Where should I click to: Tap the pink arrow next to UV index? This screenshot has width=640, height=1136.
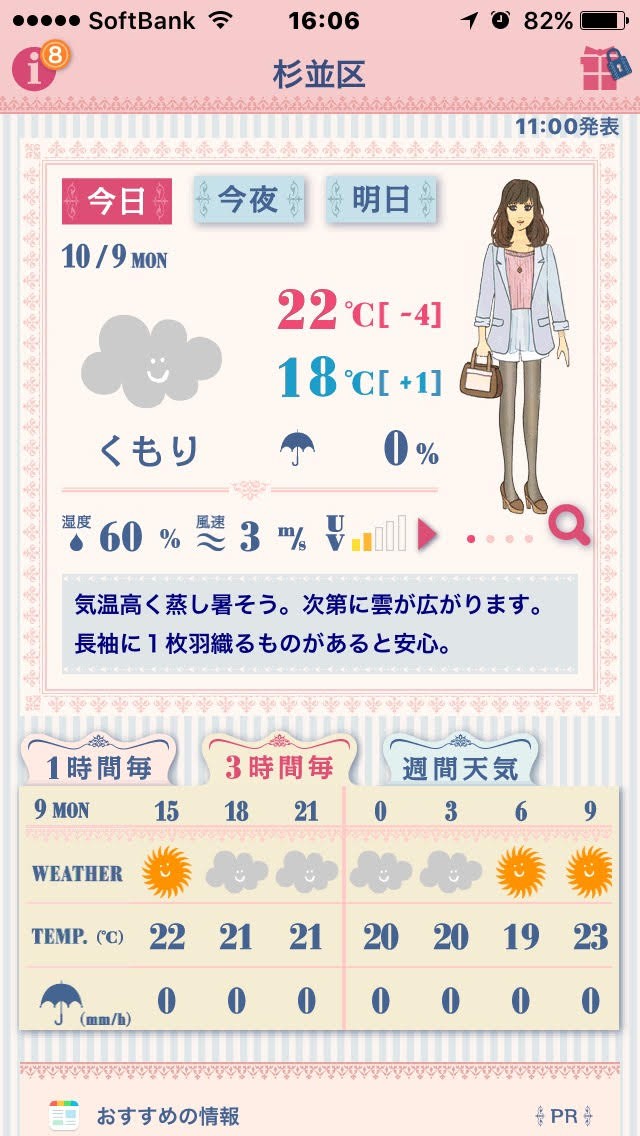click(427, 535)
